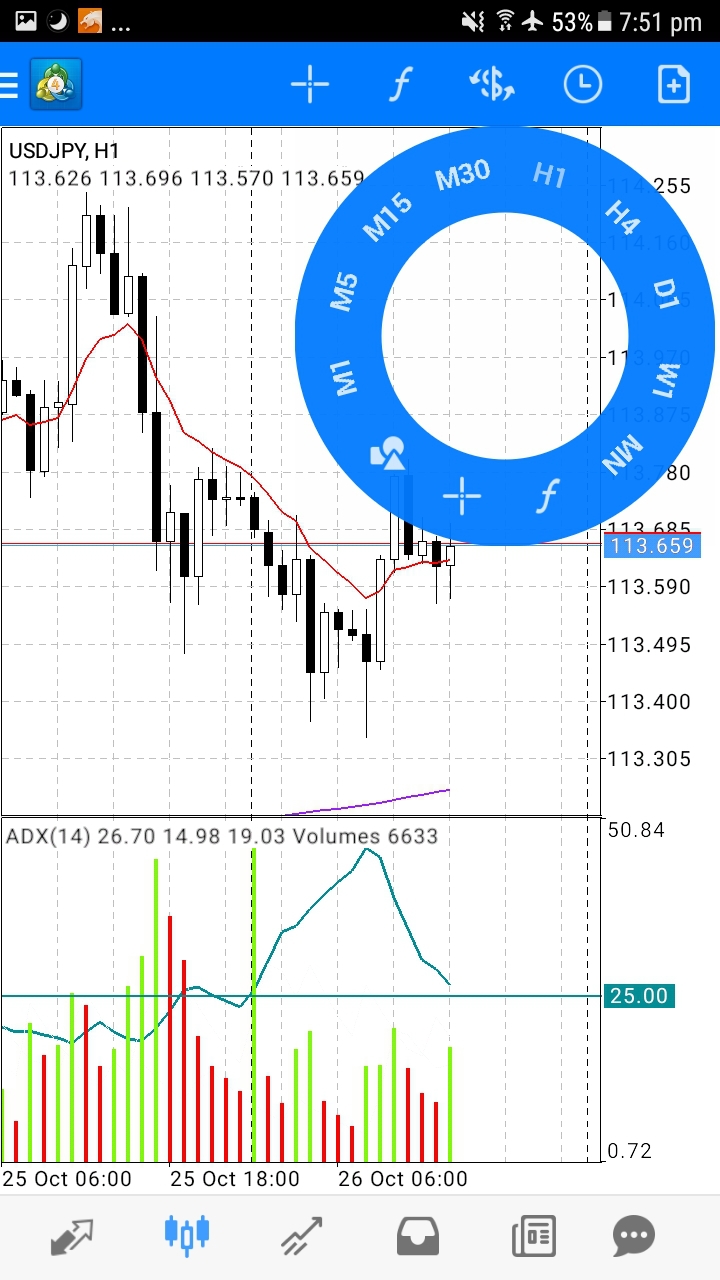This screenshot has height=1280, width=720.
Task: Set chart timeframe to M30
Action: click(463, 176)
